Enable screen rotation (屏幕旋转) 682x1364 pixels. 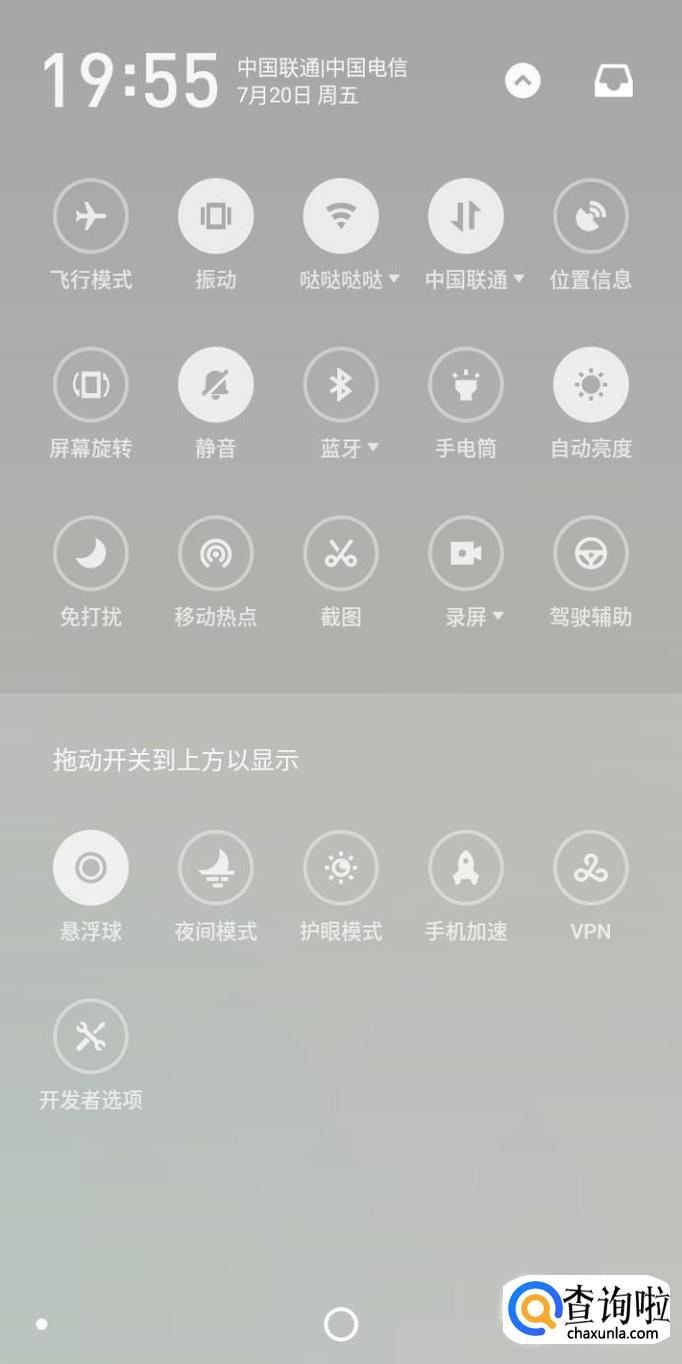click(91, 385)
